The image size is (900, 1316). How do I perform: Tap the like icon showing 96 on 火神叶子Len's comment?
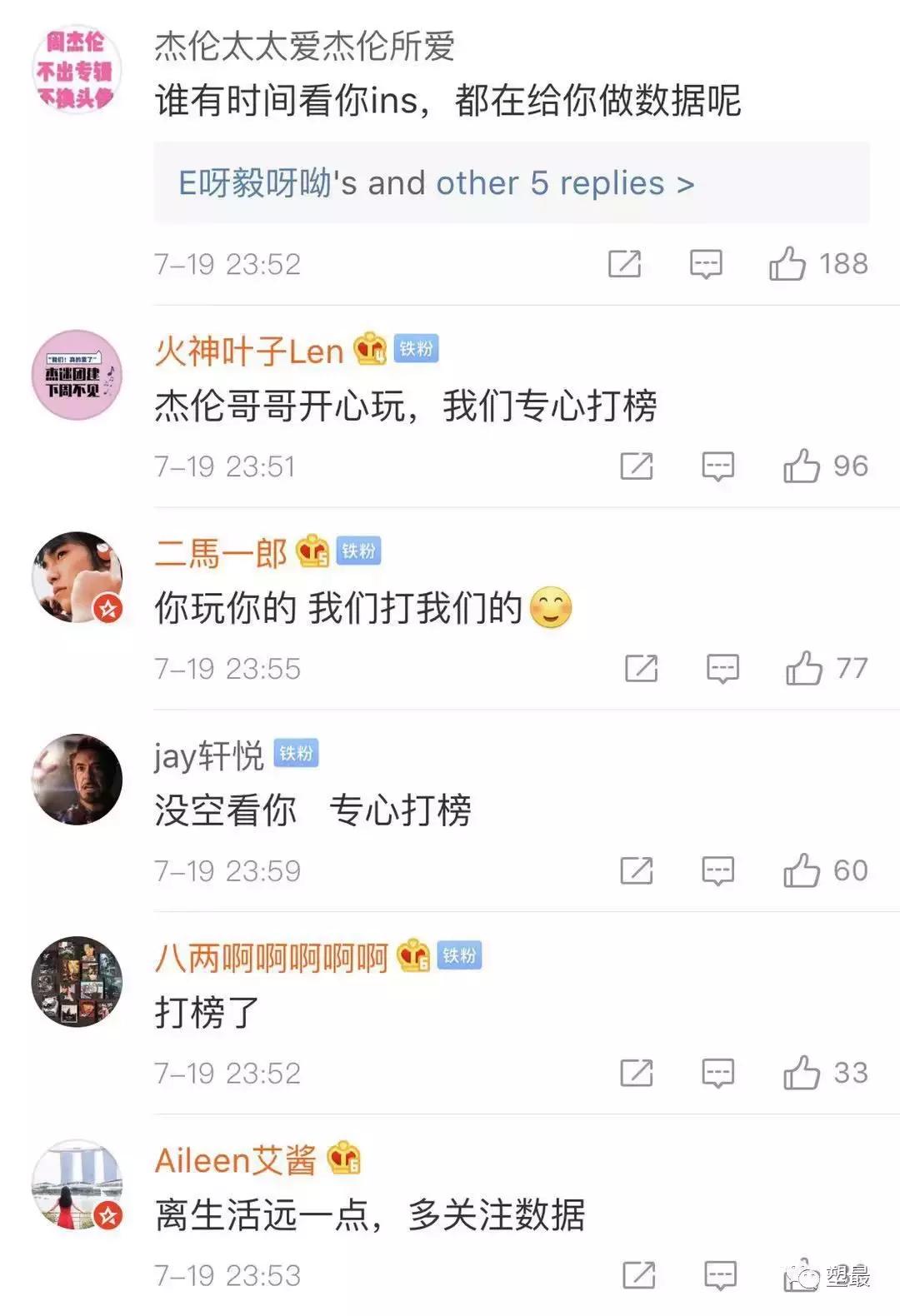point(802,466)
